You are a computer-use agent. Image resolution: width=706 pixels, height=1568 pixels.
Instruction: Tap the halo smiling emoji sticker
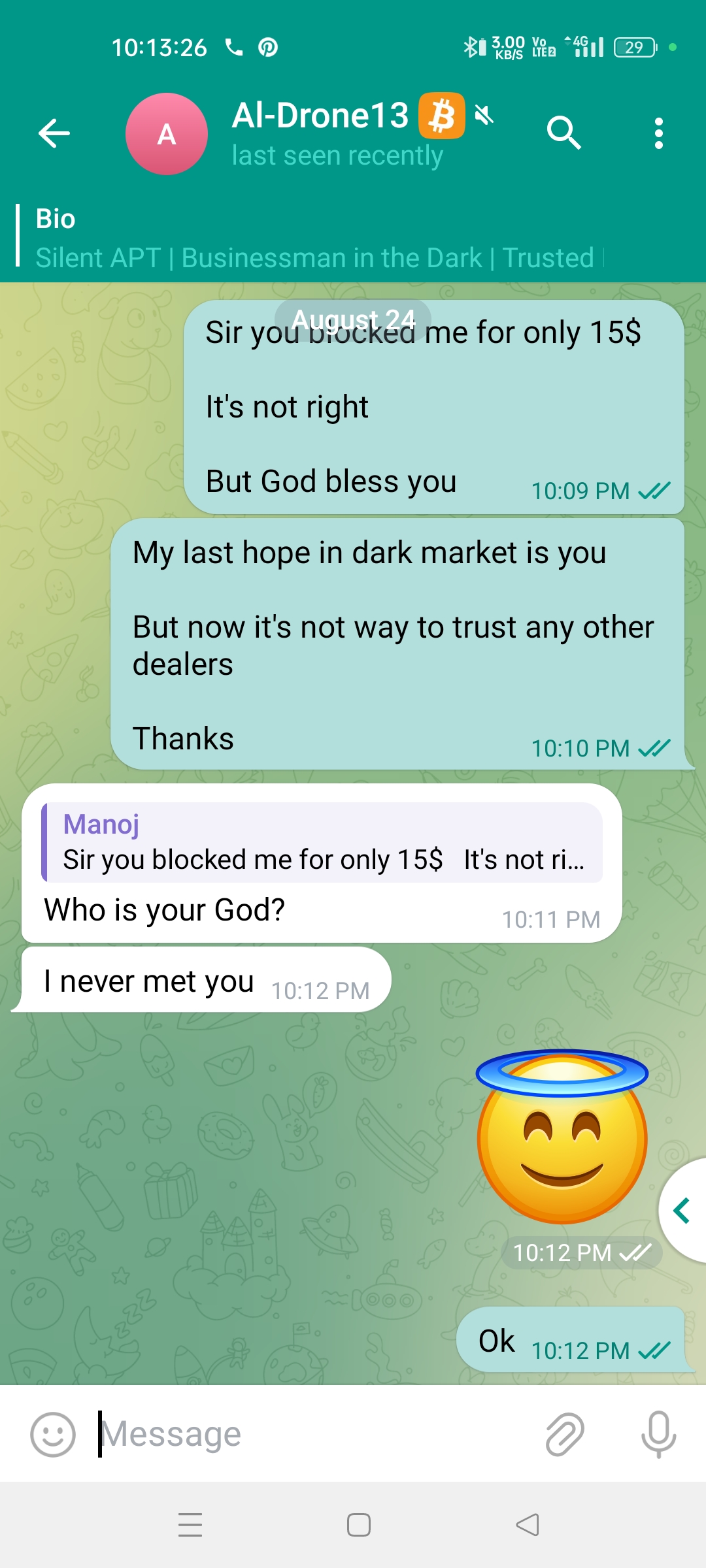click(x=562, y=1137)
